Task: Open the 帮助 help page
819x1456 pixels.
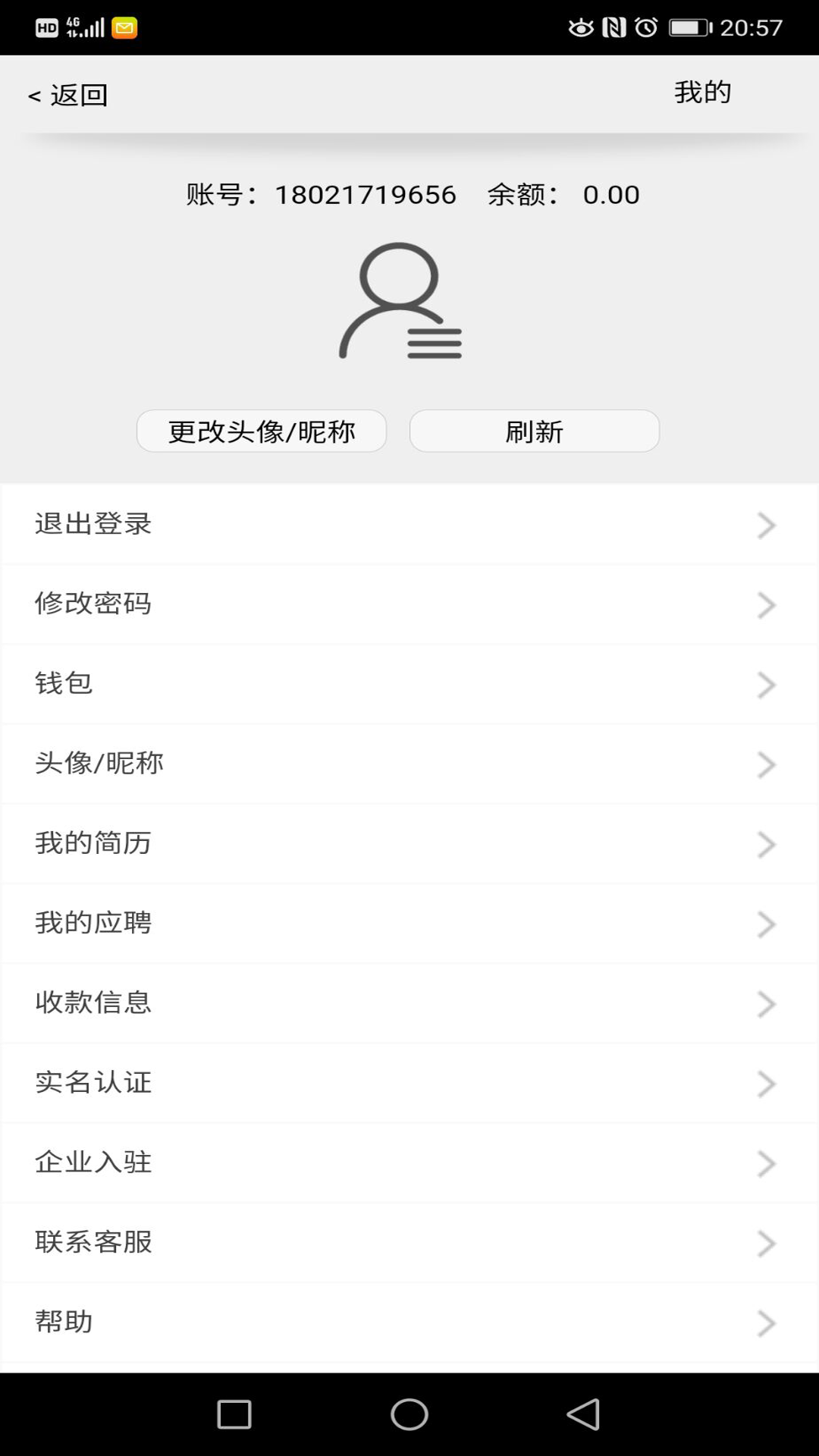Action: point(409,1322)
